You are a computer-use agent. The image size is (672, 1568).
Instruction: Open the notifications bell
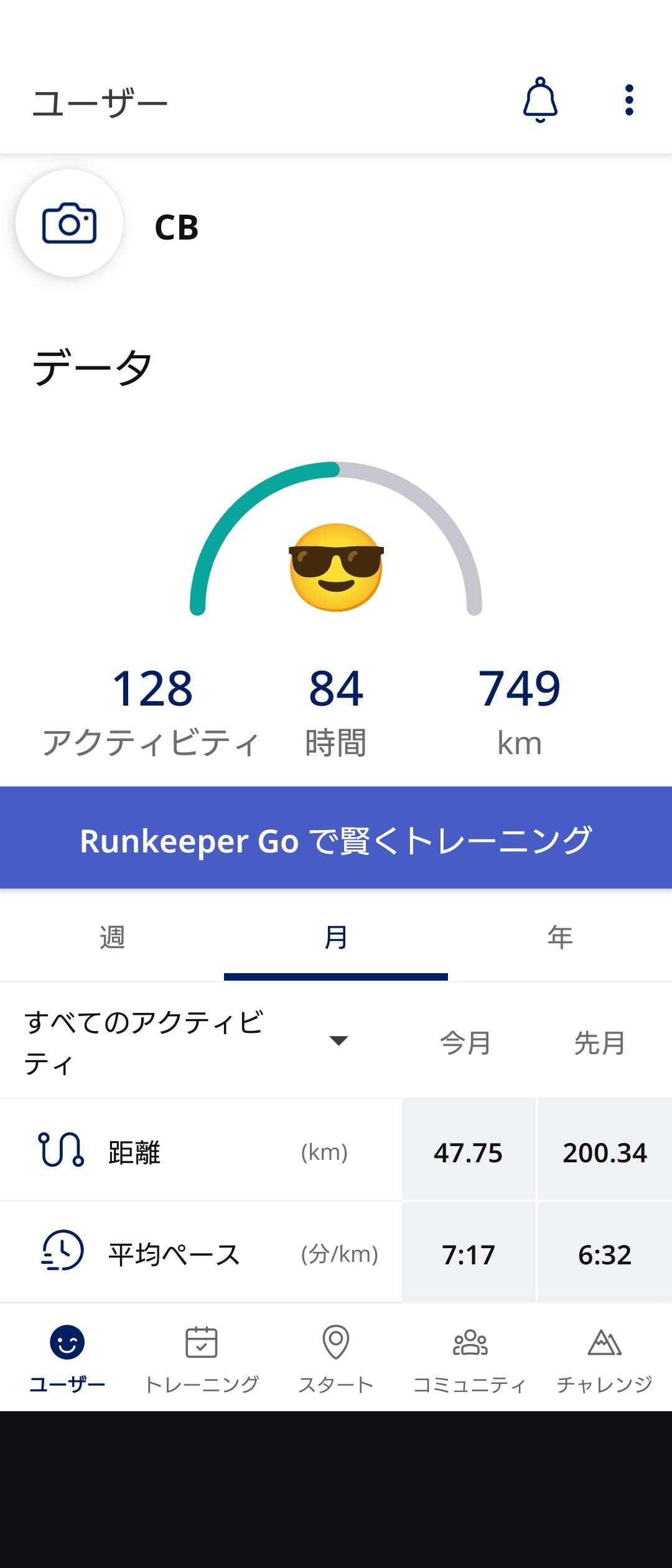(540, 100)
